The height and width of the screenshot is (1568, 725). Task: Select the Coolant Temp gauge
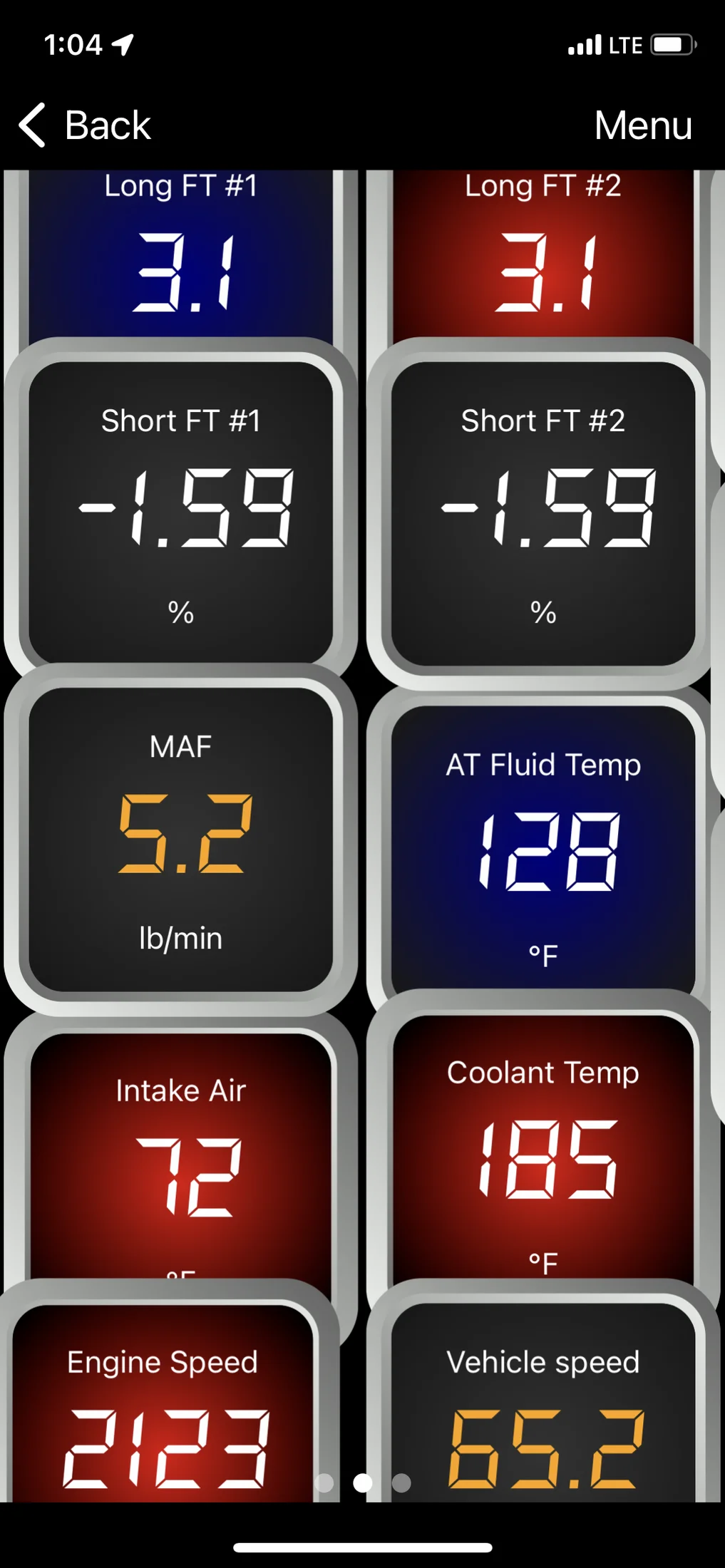pos(543,1147)
